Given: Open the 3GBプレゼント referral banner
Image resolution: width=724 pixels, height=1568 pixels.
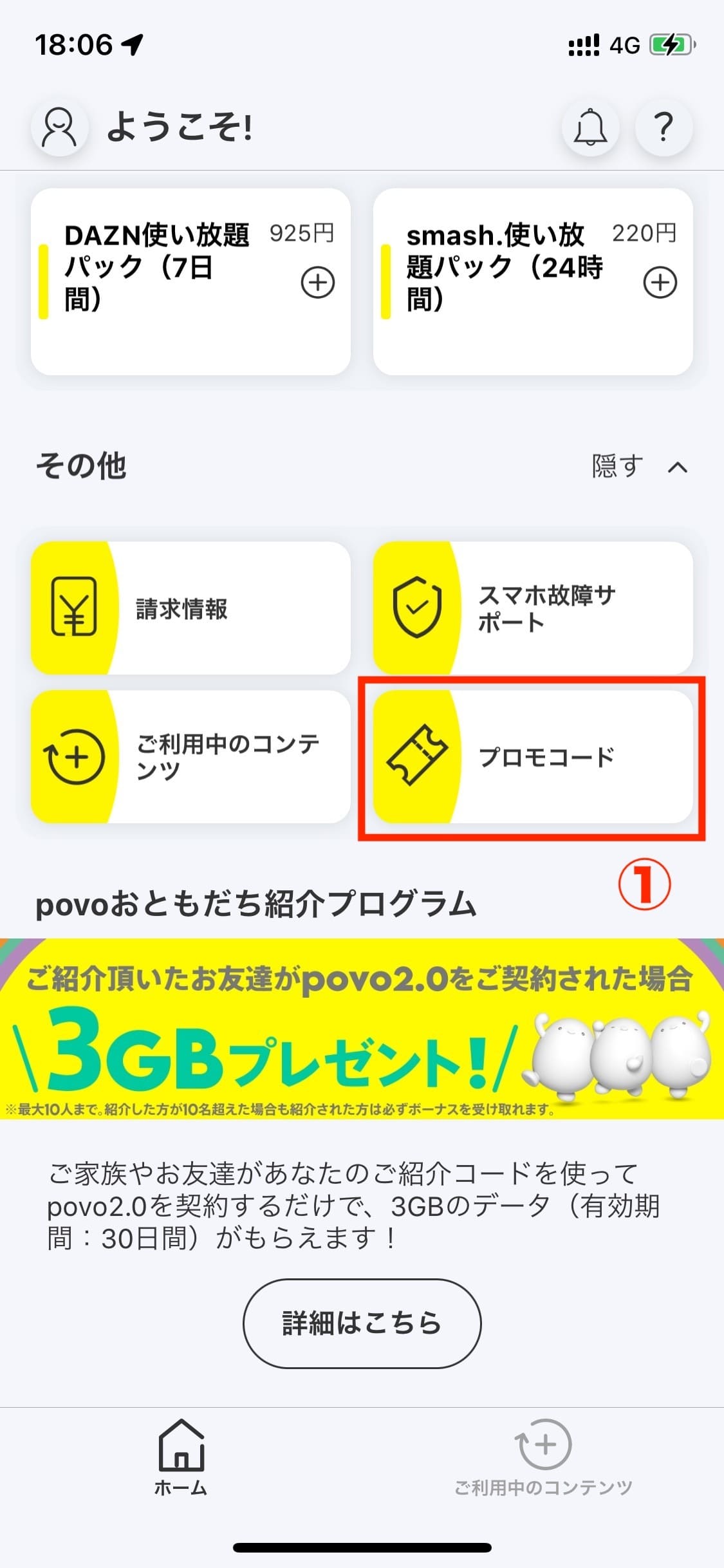Looking at the screenshot, I should click(x=362, y=1029).
